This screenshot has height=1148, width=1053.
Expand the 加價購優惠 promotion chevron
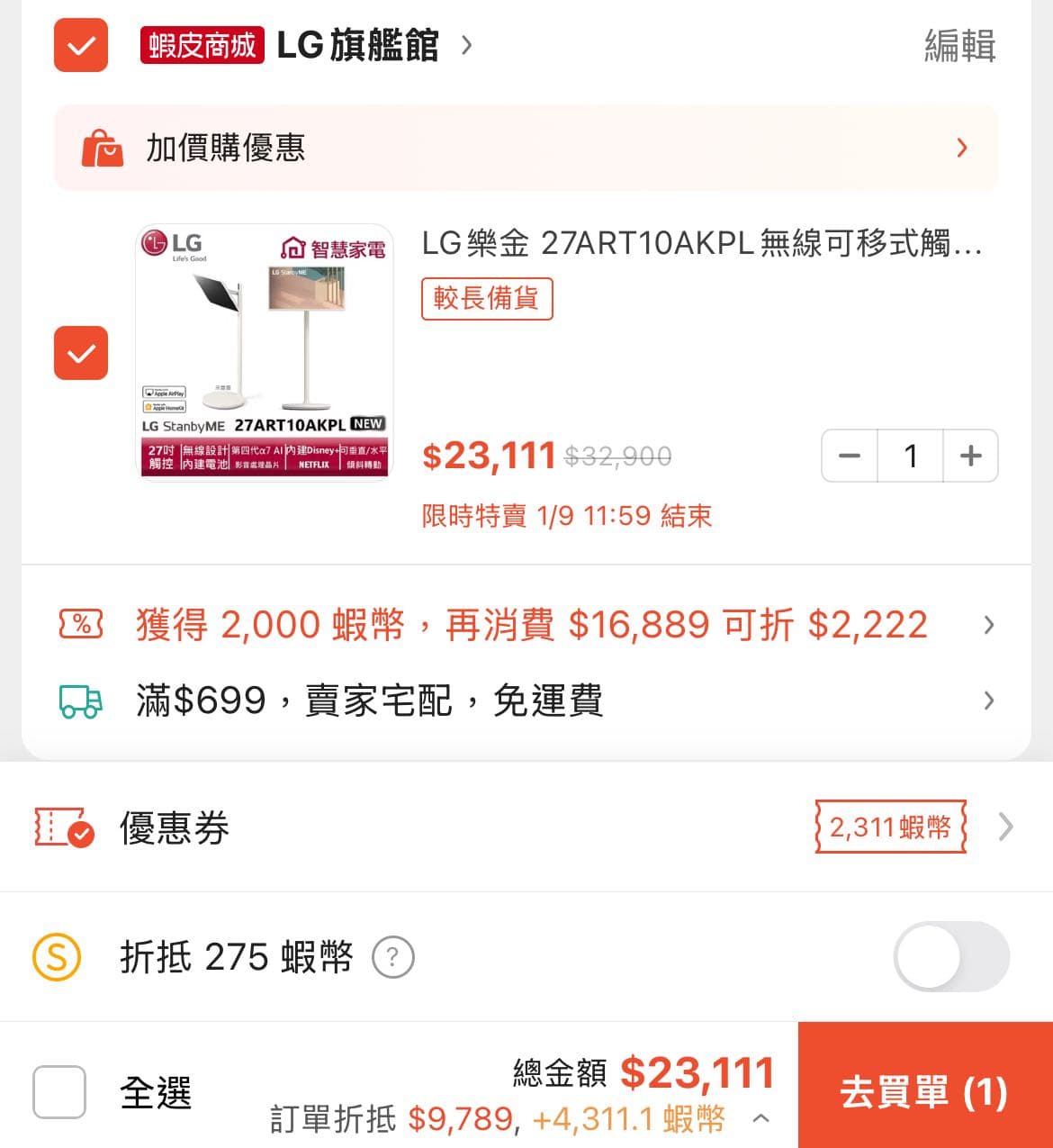[x=961, y=148]
